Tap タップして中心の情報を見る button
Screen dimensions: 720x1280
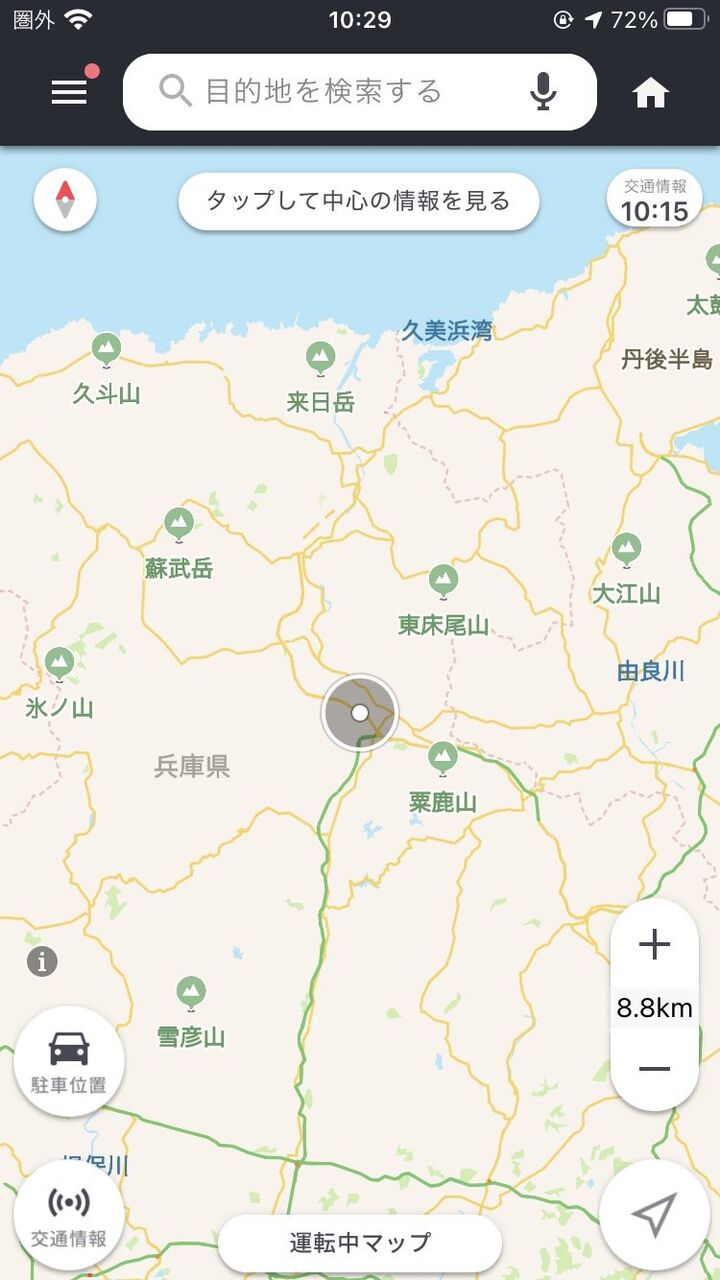(x=359, y=201)
